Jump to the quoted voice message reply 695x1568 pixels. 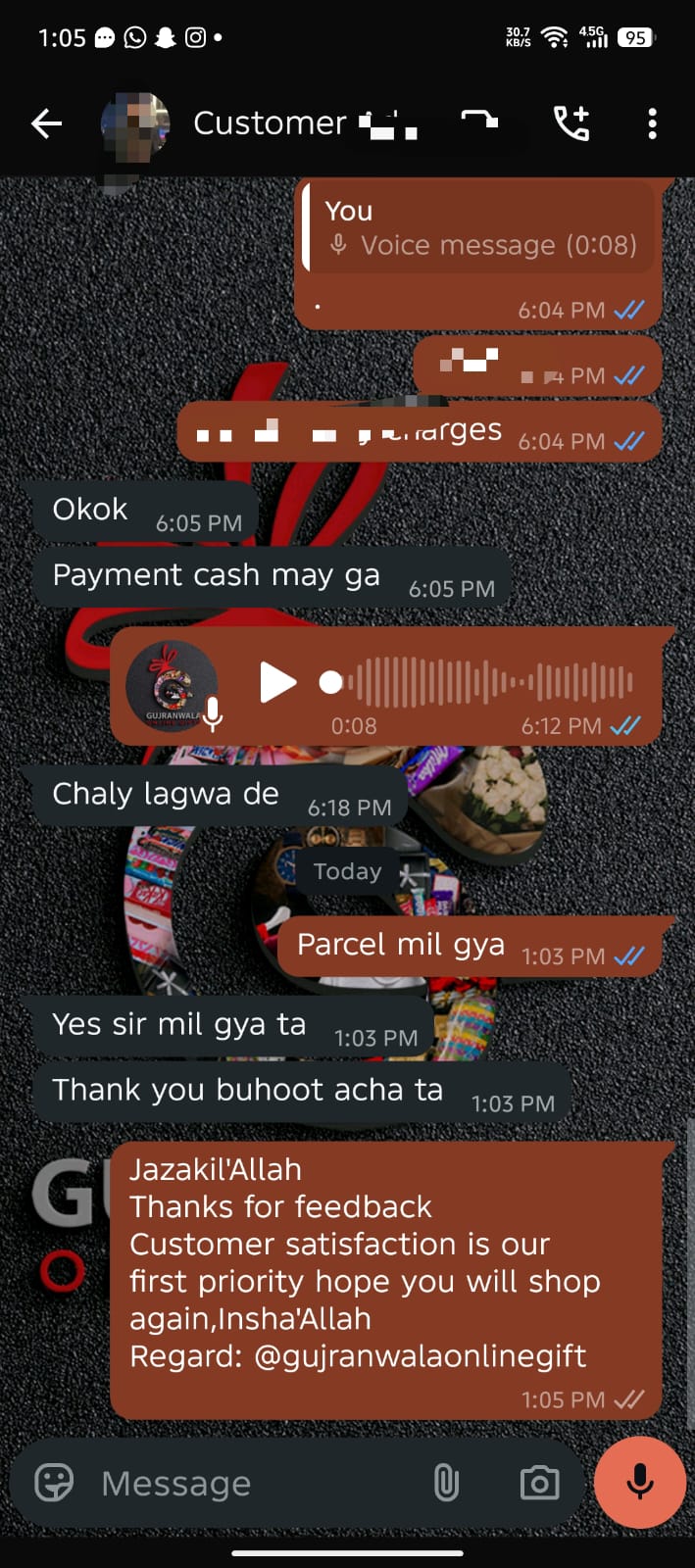coord(480,228)
